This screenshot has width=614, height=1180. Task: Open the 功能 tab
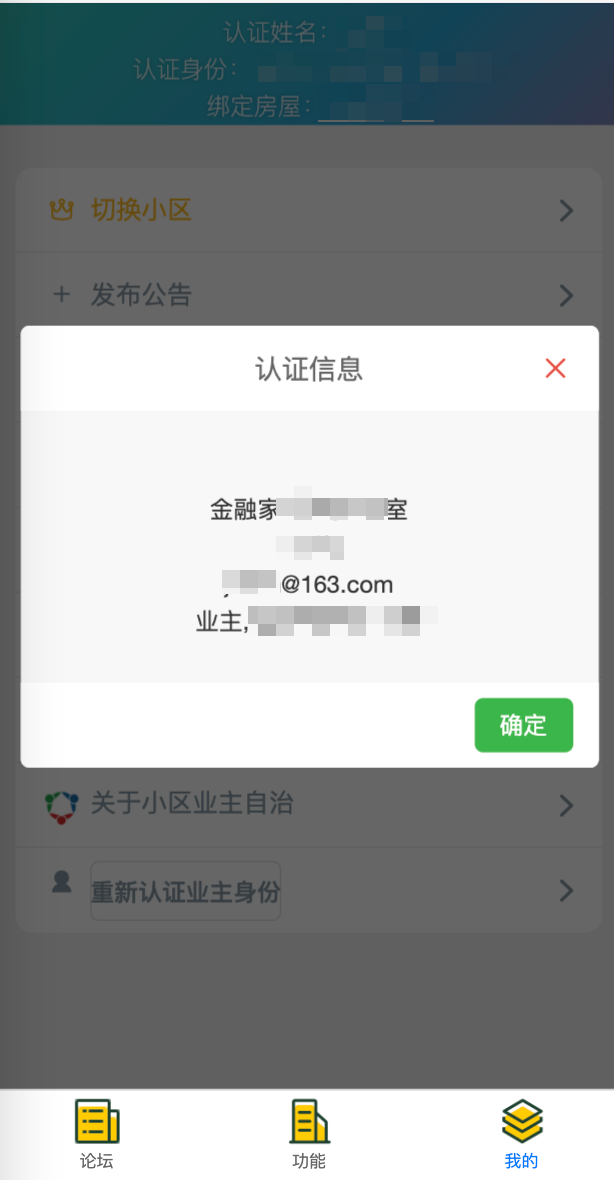pyautogui.click(x=309, y=1135)
